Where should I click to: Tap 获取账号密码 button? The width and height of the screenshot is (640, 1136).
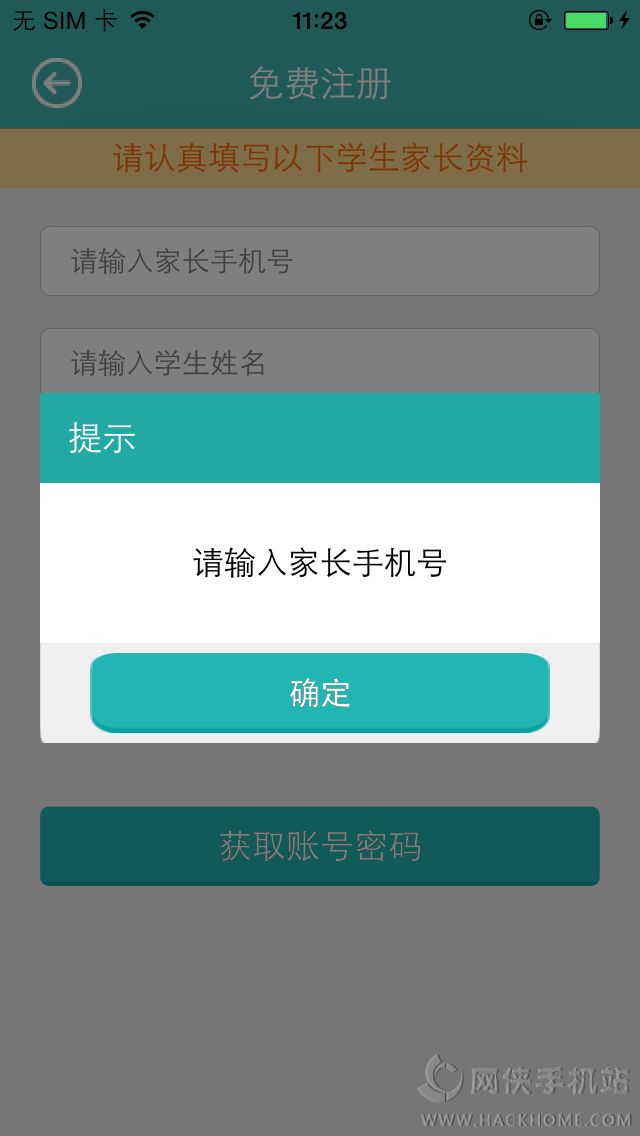[320, 846]
